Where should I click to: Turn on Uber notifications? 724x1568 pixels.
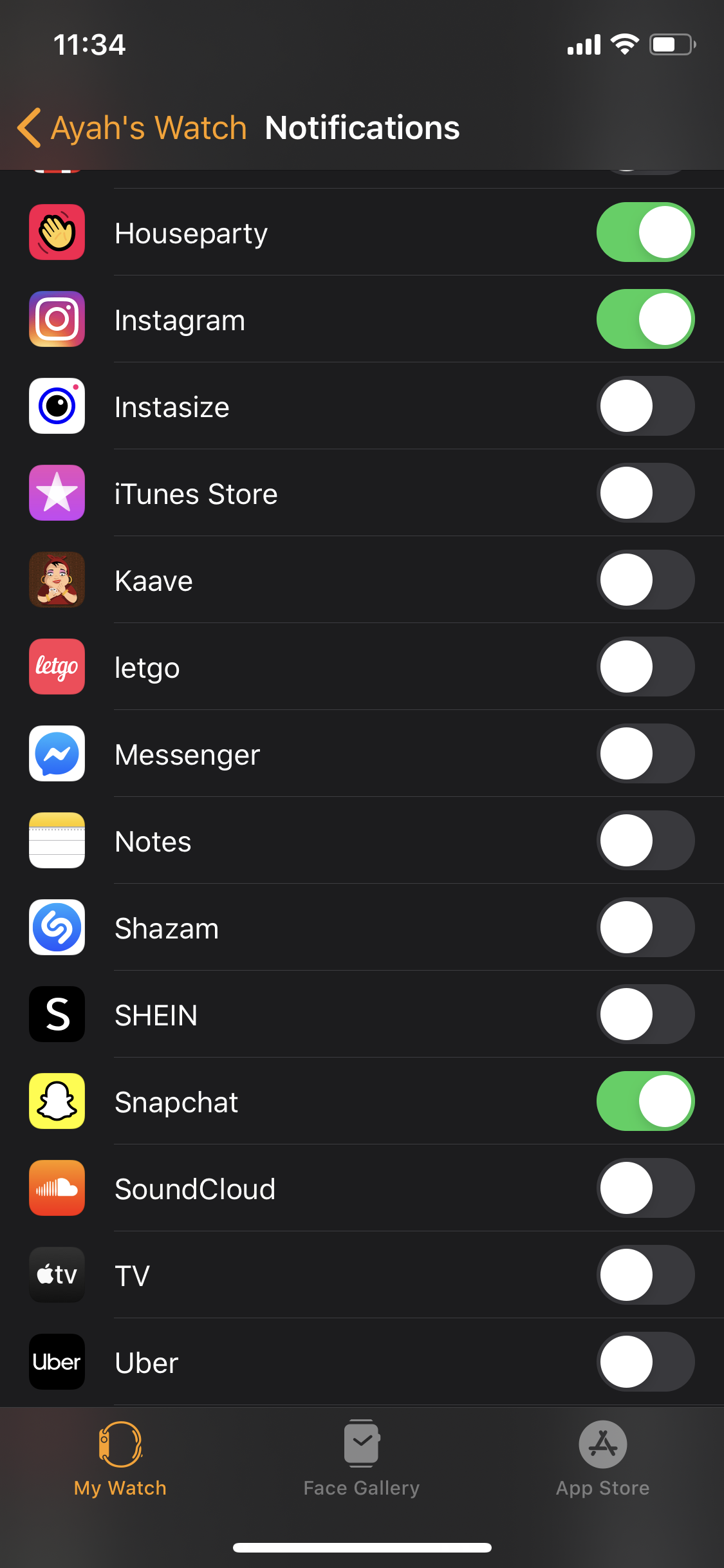645,1362
